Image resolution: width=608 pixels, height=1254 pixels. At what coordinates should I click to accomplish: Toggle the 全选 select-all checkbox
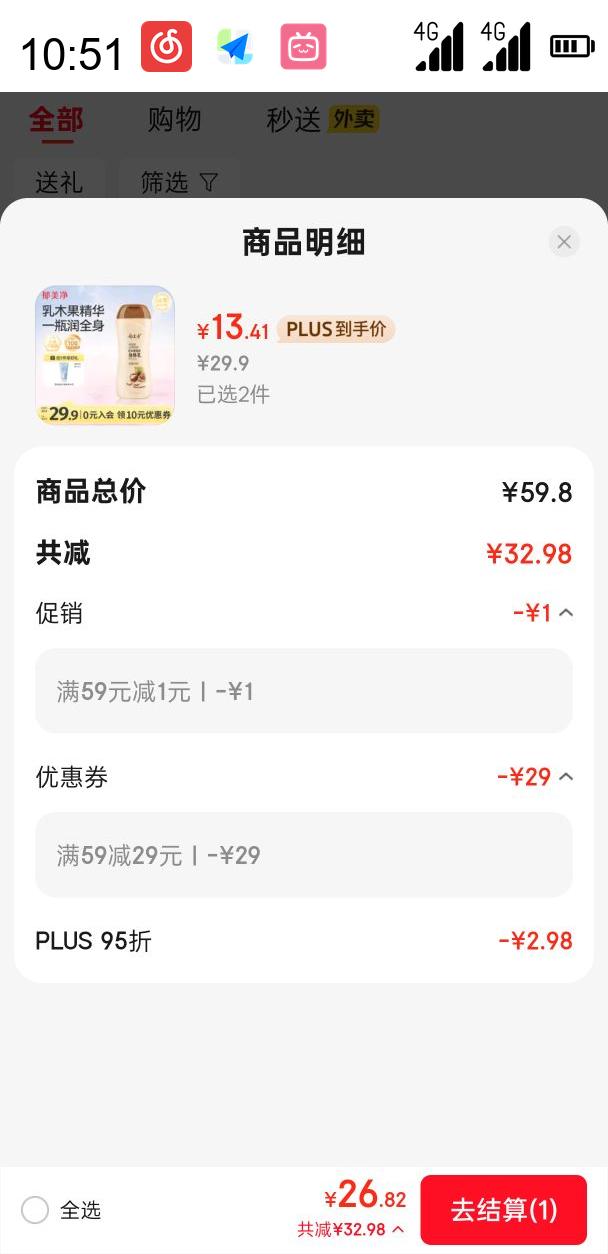(35, 1211)
